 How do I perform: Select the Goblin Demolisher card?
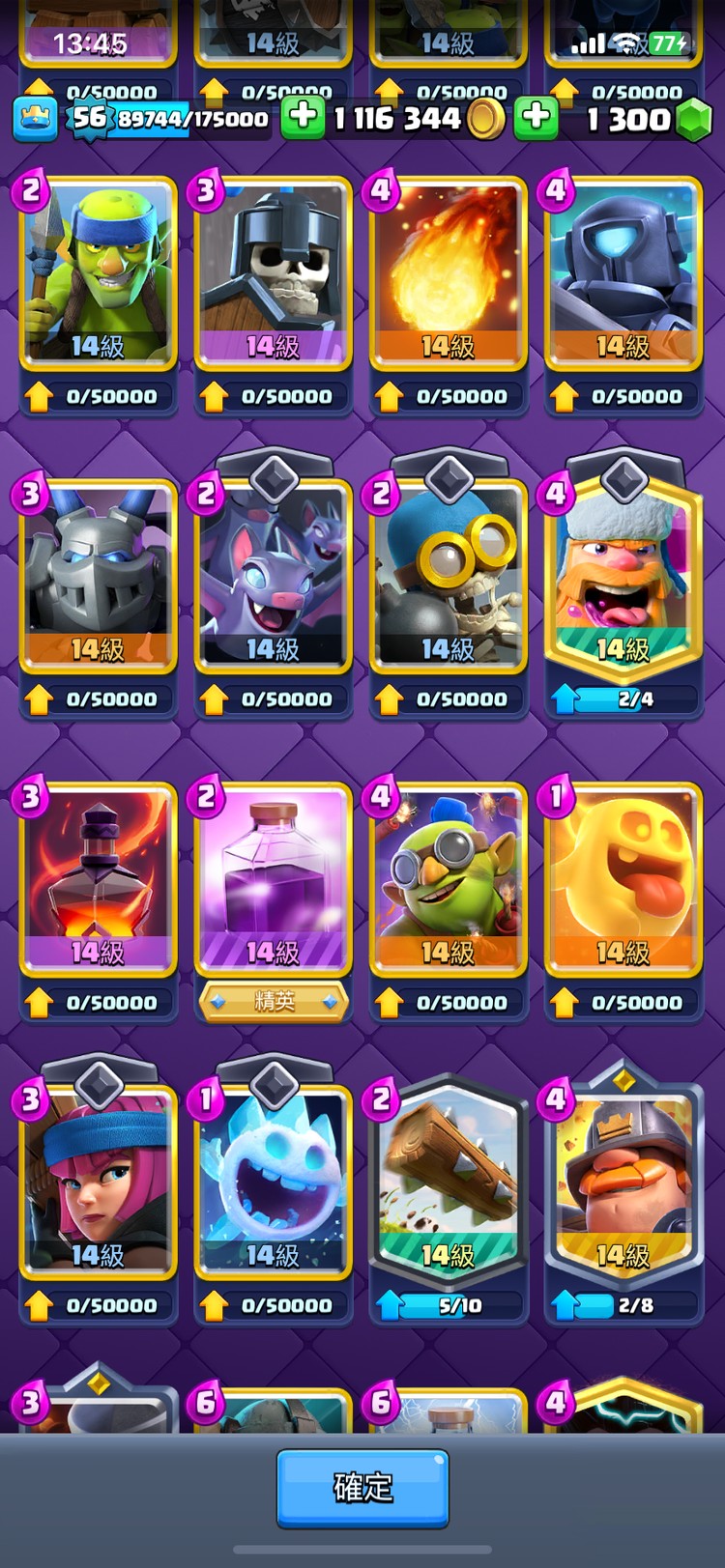(x=448, y=881)
